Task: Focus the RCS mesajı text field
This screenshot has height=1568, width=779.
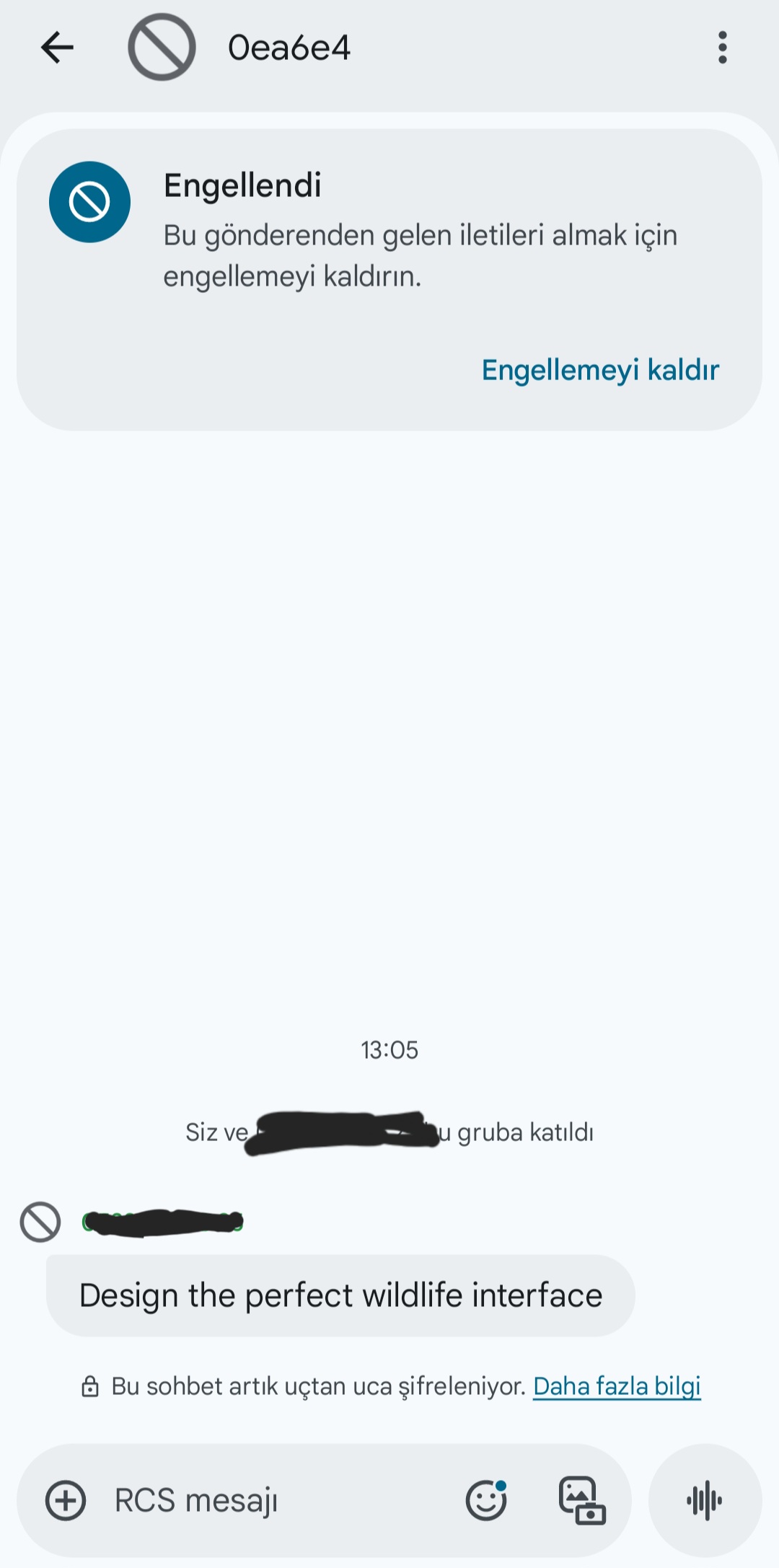Action: (274, 1501)
